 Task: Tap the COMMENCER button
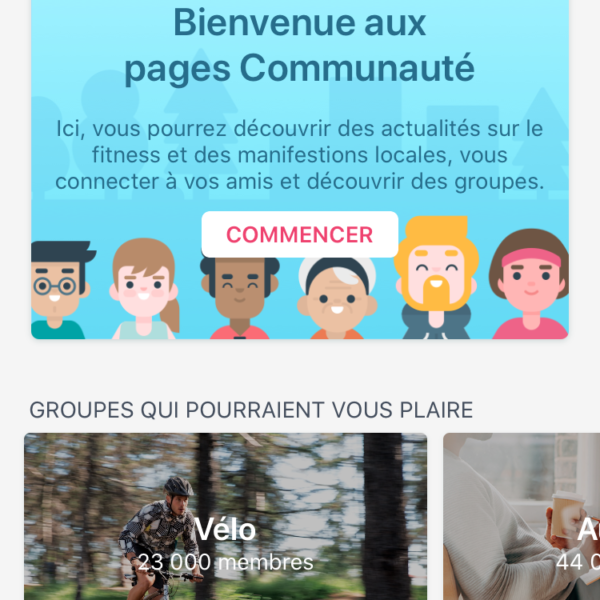click(299, 235)
